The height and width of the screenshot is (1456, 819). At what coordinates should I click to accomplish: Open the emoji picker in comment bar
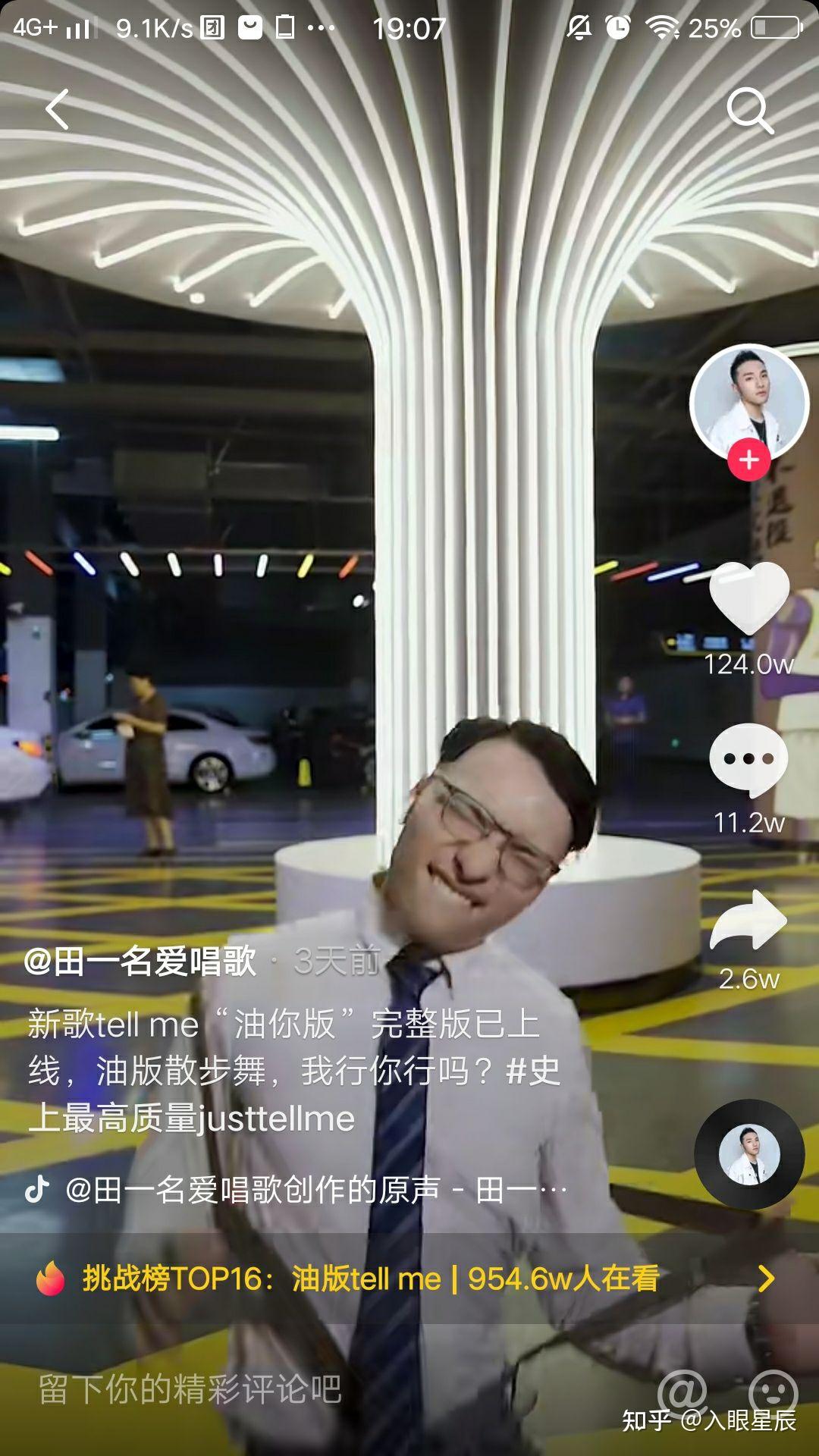point(772,1392)
